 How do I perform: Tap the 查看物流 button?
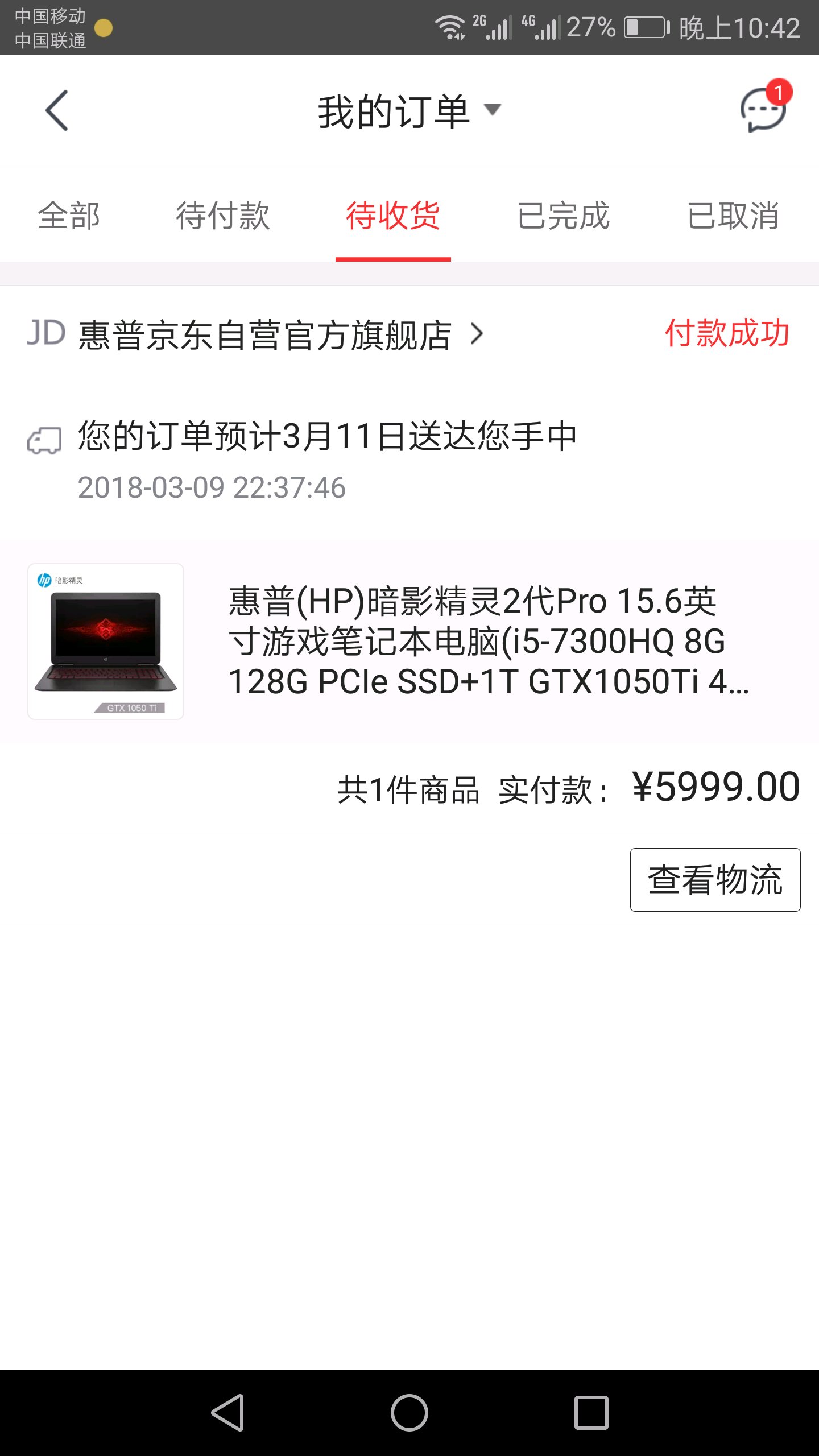point(715,879)
